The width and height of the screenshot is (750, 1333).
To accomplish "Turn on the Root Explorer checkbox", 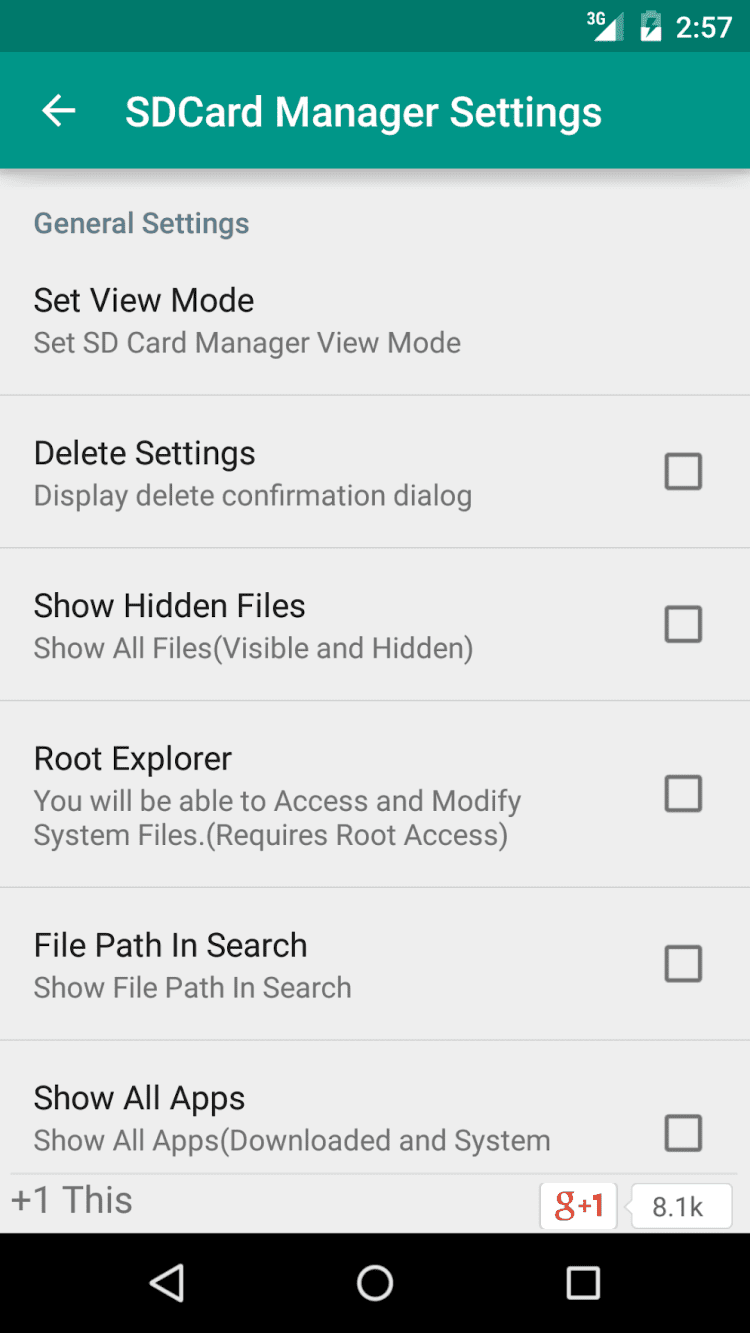I will pyautogui.click(x=683, y=794).
